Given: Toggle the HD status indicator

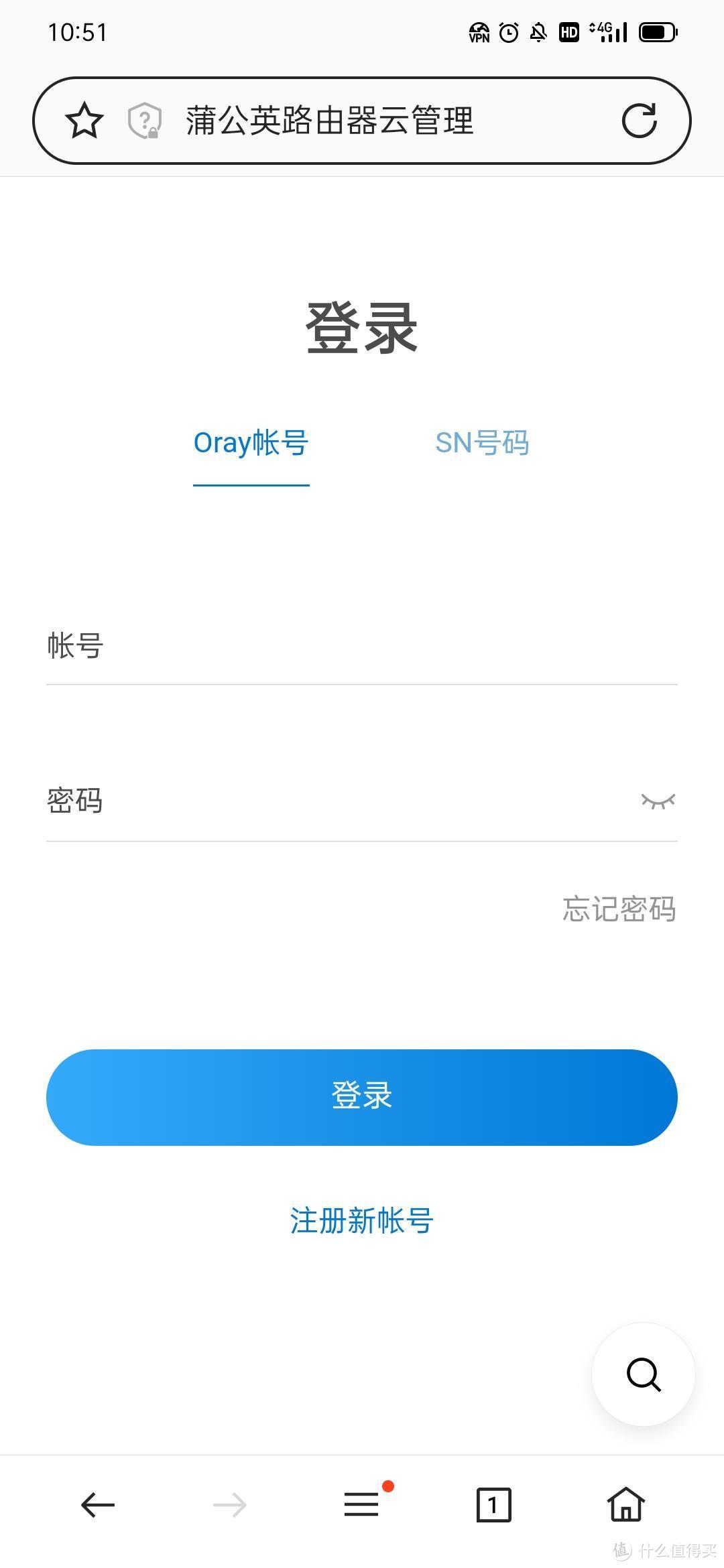Looking at the screenshot, I should point(568,32).
